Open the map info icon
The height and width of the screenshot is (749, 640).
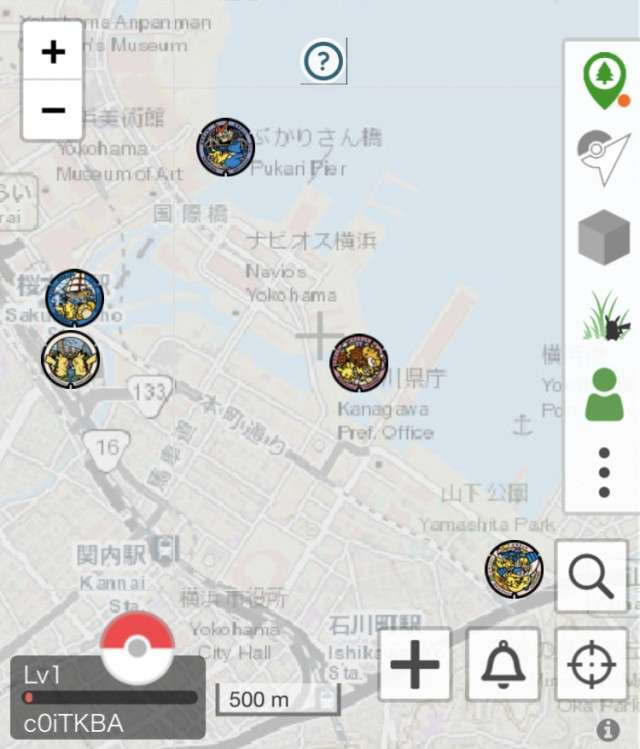pos(606,730)
